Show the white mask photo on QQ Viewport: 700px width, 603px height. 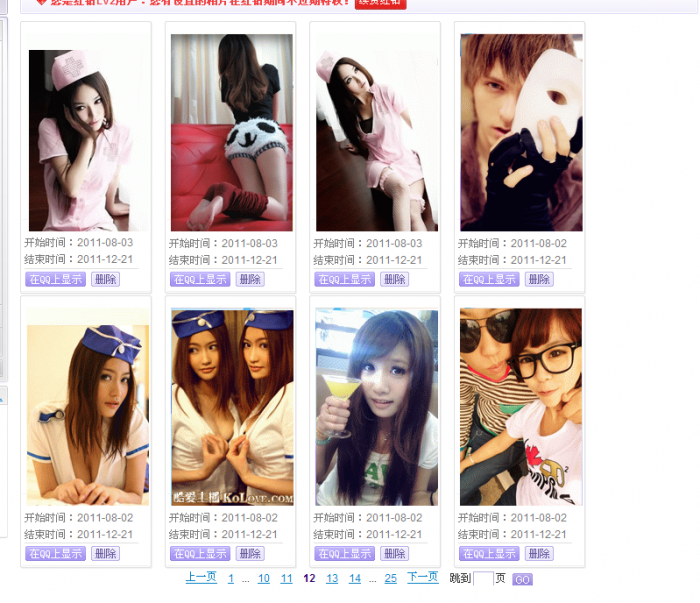(489, 279)
